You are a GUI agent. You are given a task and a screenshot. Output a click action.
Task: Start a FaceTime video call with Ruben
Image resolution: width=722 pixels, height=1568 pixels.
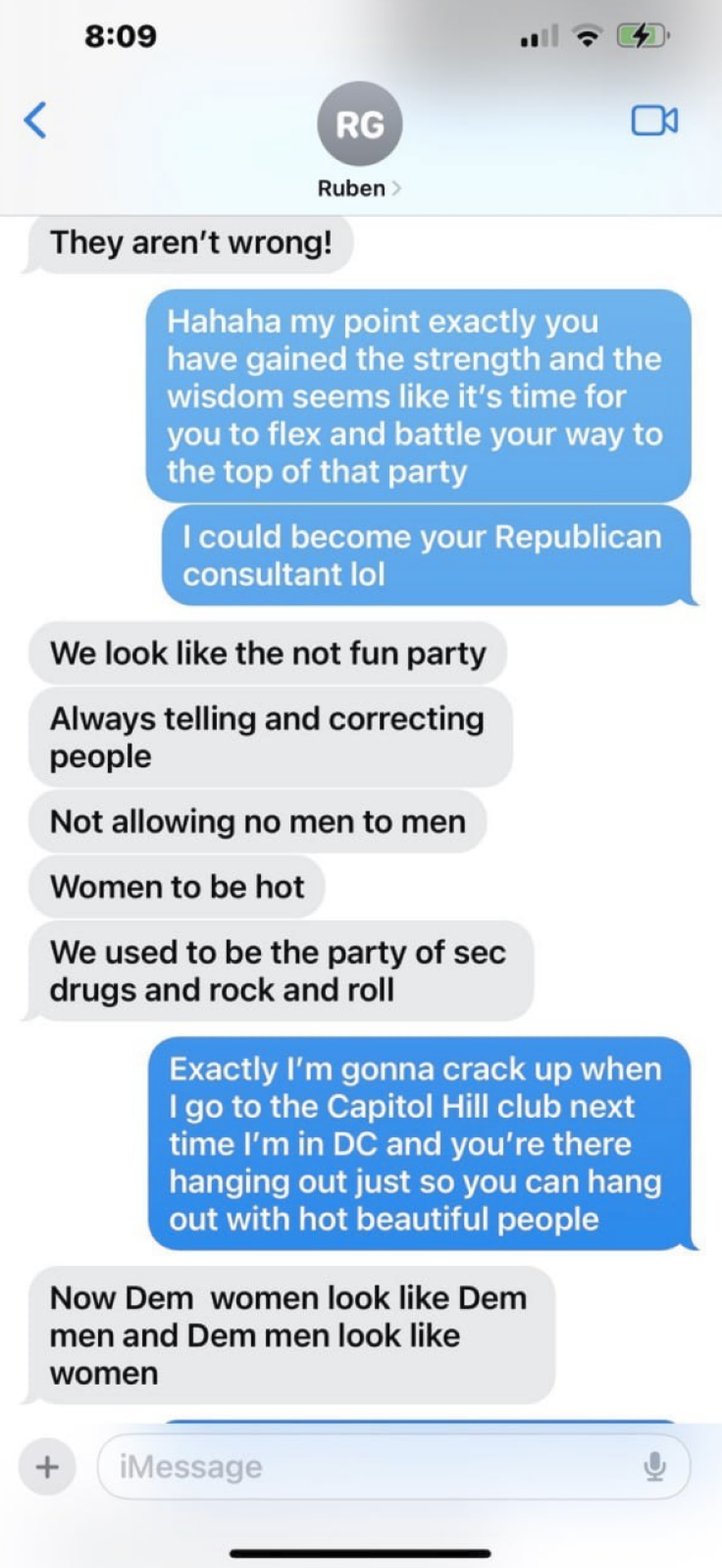(x=653, y=121)
